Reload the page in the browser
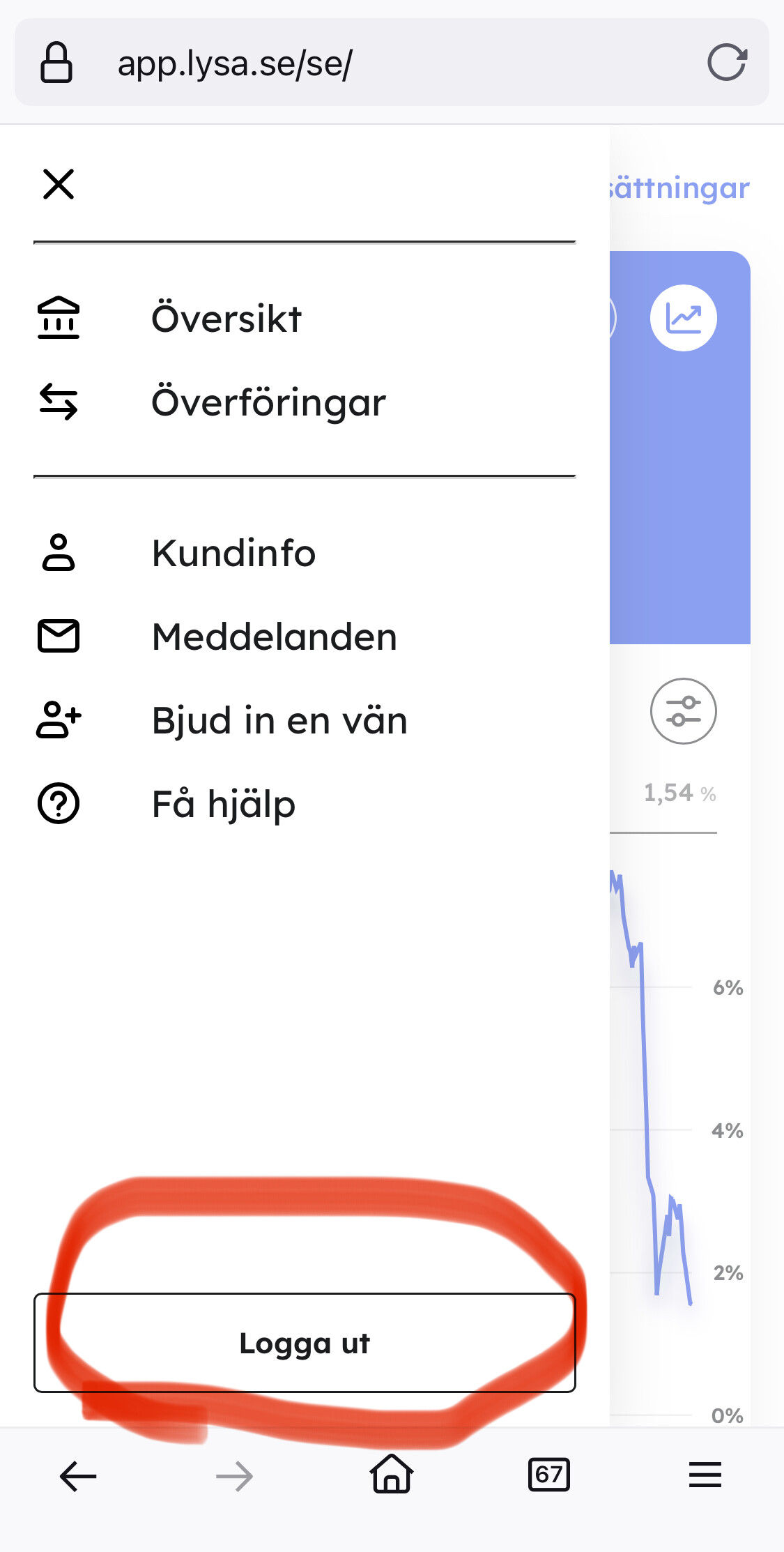Screen dimensions: 784x1552 (x=727, y=63)
